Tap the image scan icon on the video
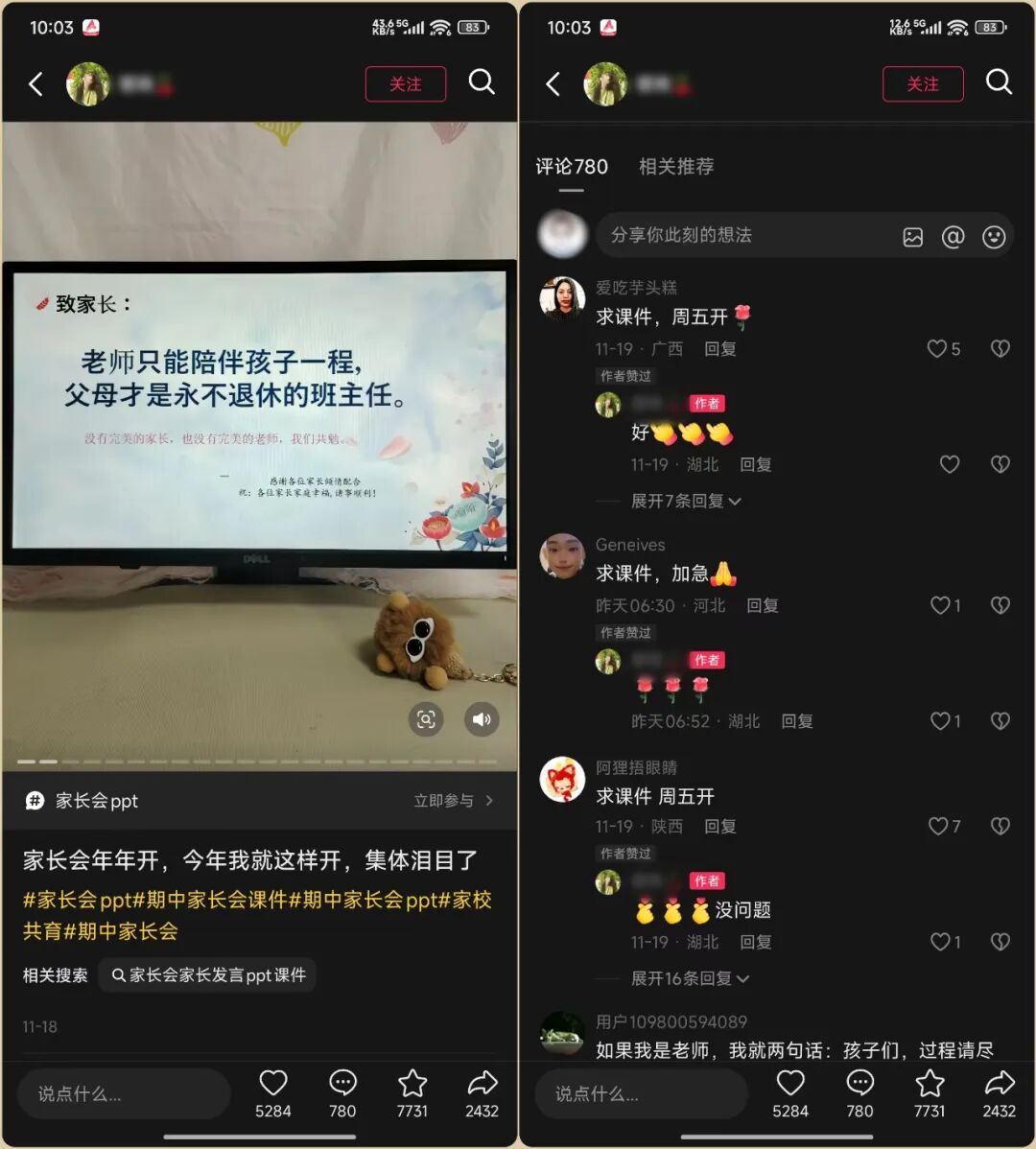Screen dimensions: 1036x1149 (x=426, y=719)
